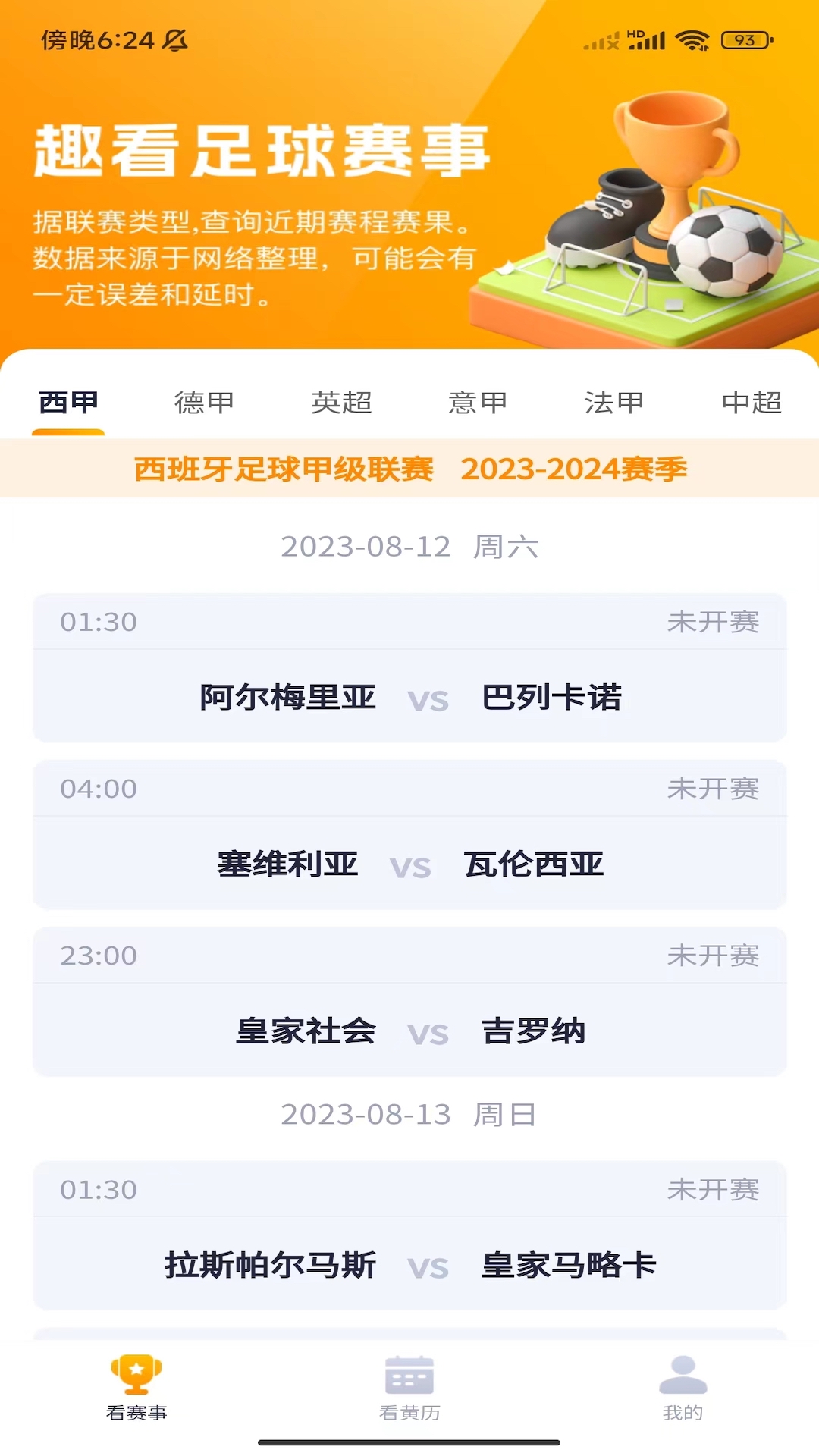Switch to the 中超 tab
This screenshot has width=819, height=1456.
click(751, 403)
